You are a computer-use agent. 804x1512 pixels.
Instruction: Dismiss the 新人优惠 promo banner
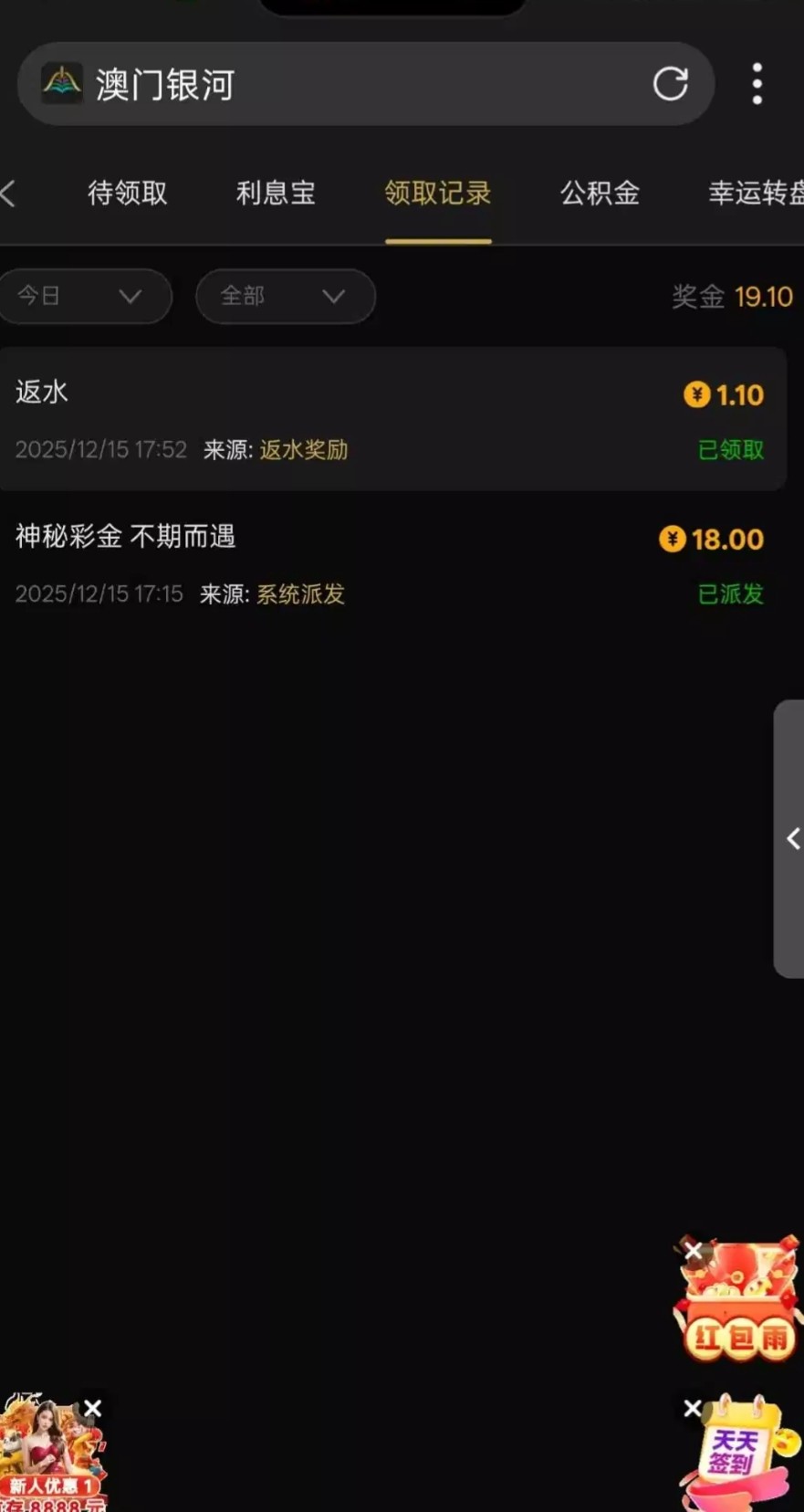click(x=93, y=1409)
